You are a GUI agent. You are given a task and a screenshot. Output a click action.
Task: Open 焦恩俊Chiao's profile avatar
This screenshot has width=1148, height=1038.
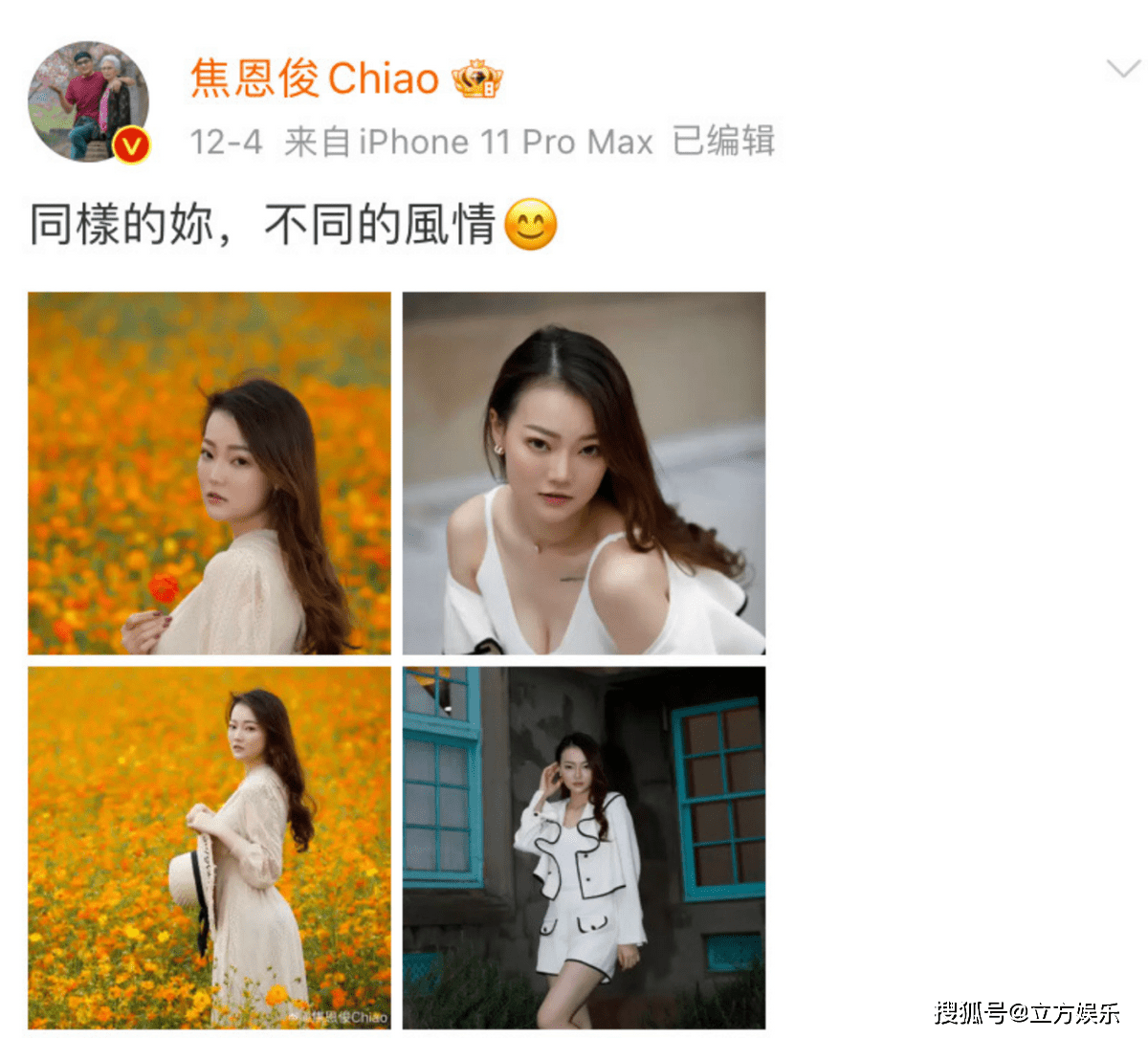coord(88,101)
